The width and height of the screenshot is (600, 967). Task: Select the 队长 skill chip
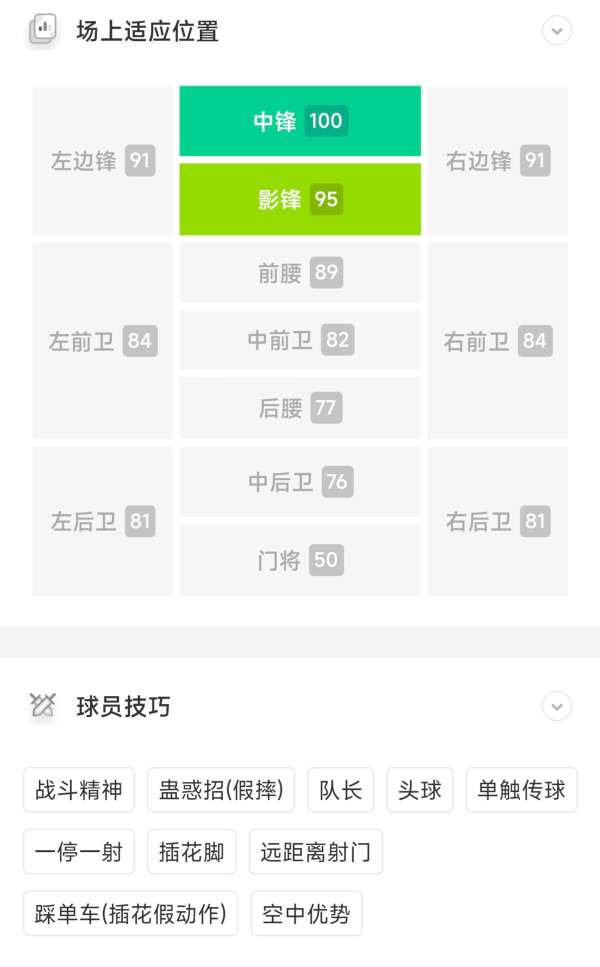pyautogui.click(x=340, y=790)
